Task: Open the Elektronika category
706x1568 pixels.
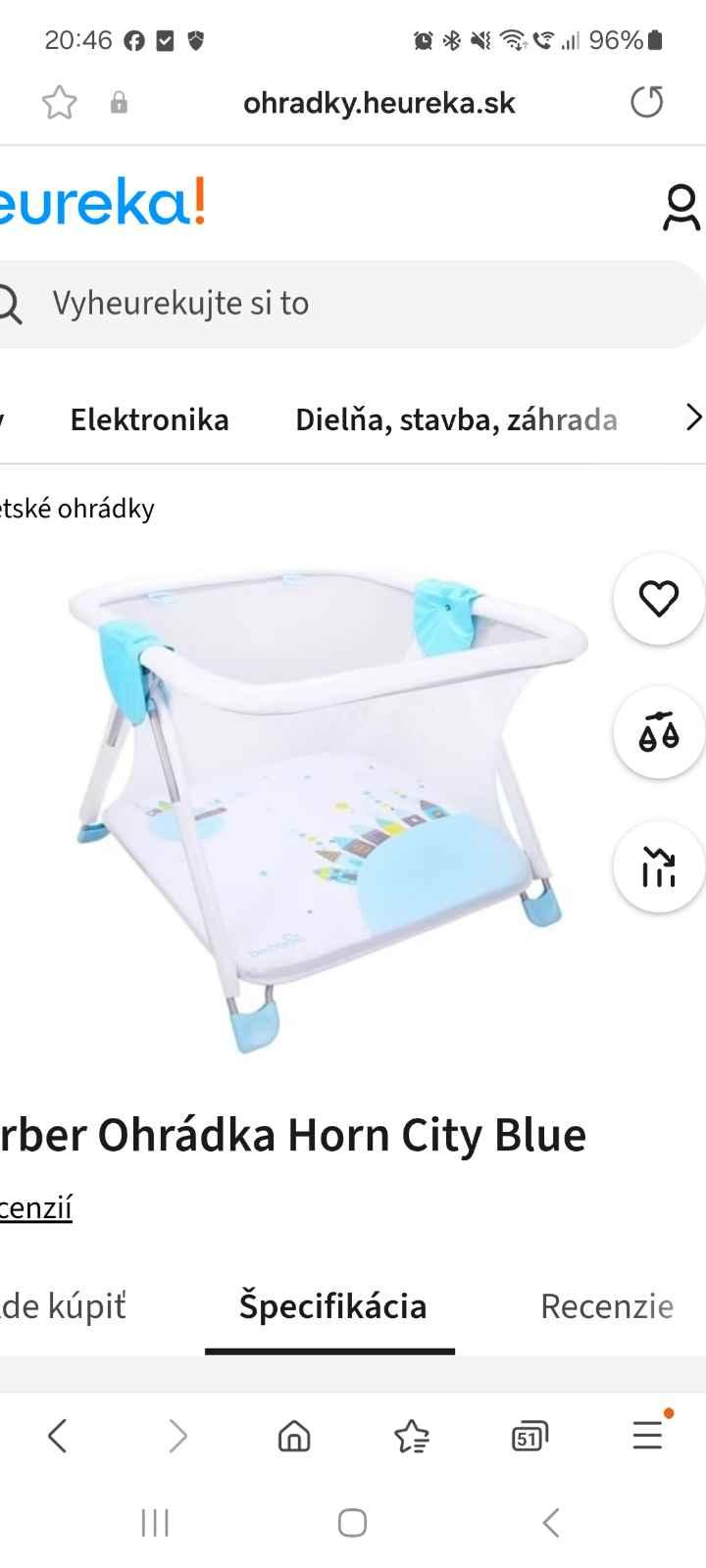Action: (149, 419)
